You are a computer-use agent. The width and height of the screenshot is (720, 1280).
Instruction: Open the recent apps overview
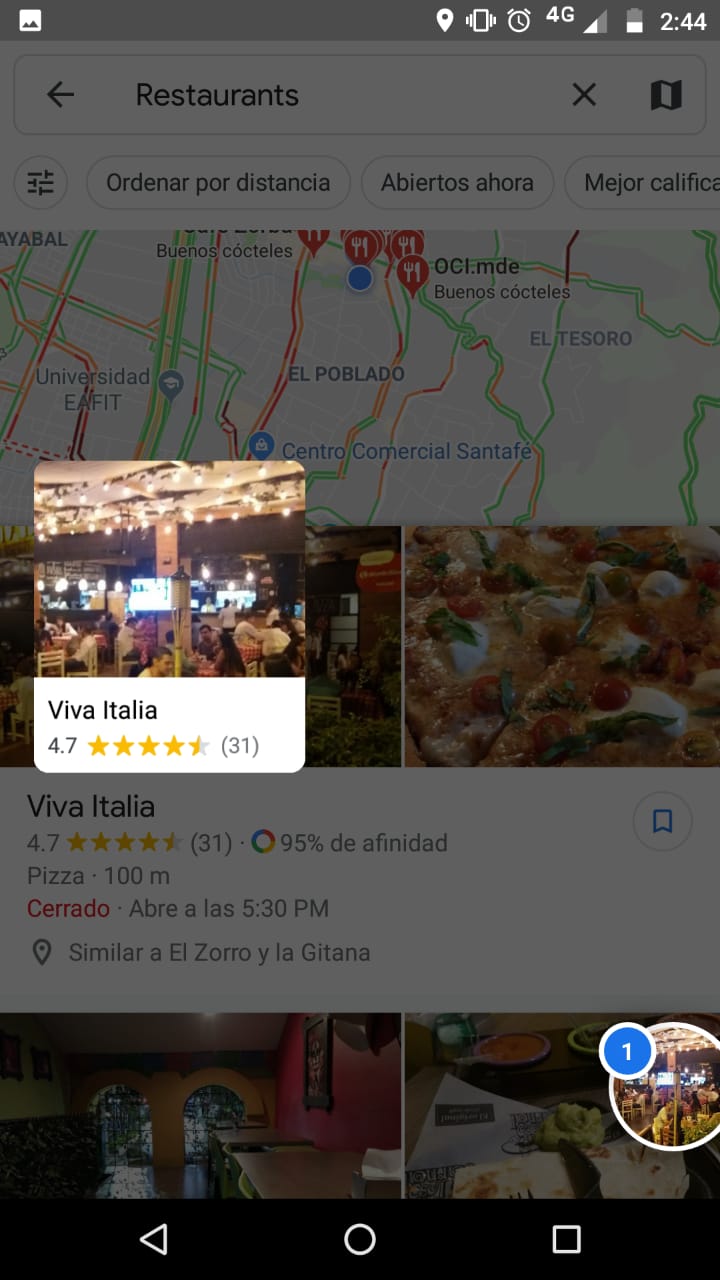[x=566, y=1240]
